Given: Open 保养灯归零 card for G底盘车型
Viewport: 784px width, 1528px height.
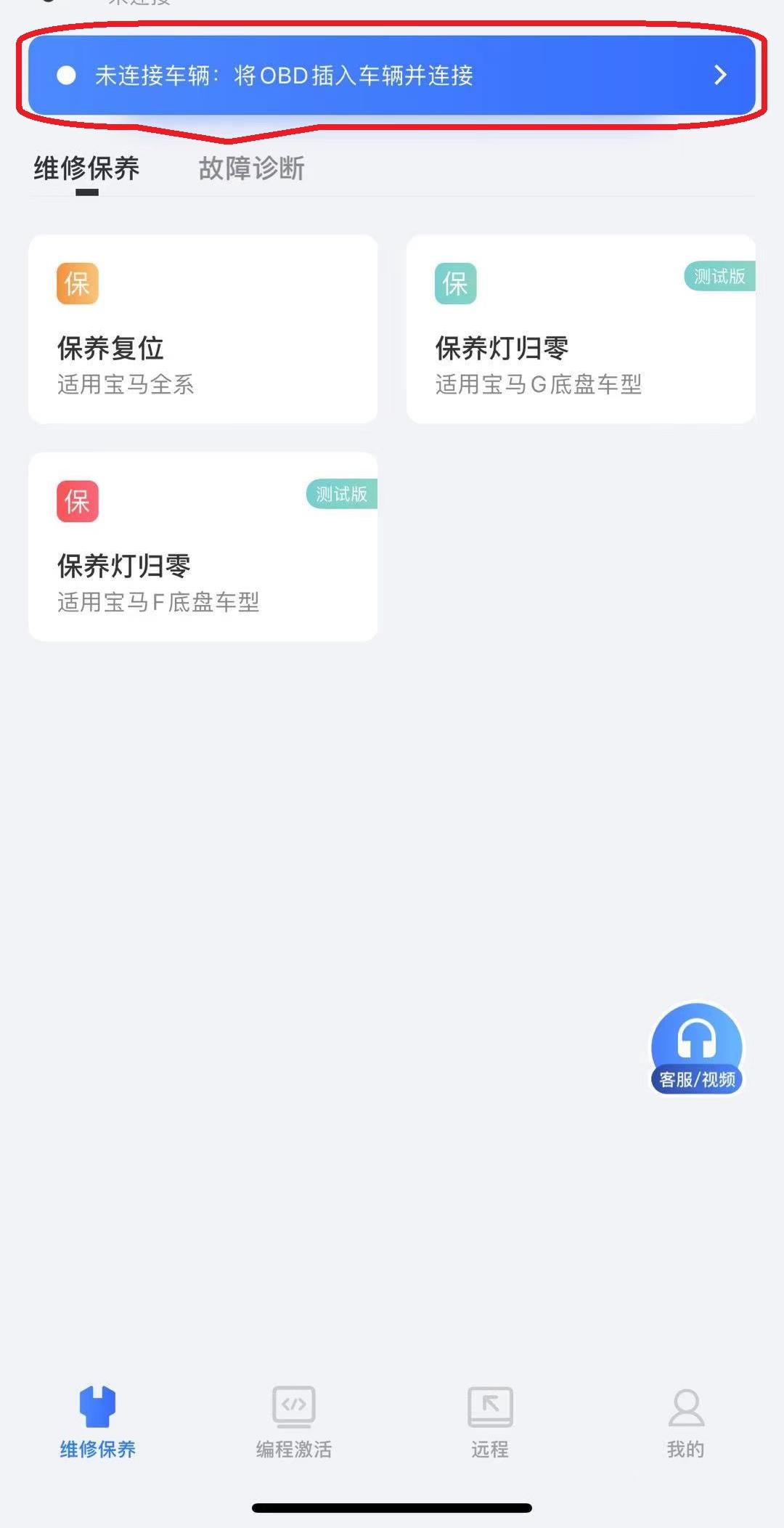Looking at the screenshot, I should point(581,329).
